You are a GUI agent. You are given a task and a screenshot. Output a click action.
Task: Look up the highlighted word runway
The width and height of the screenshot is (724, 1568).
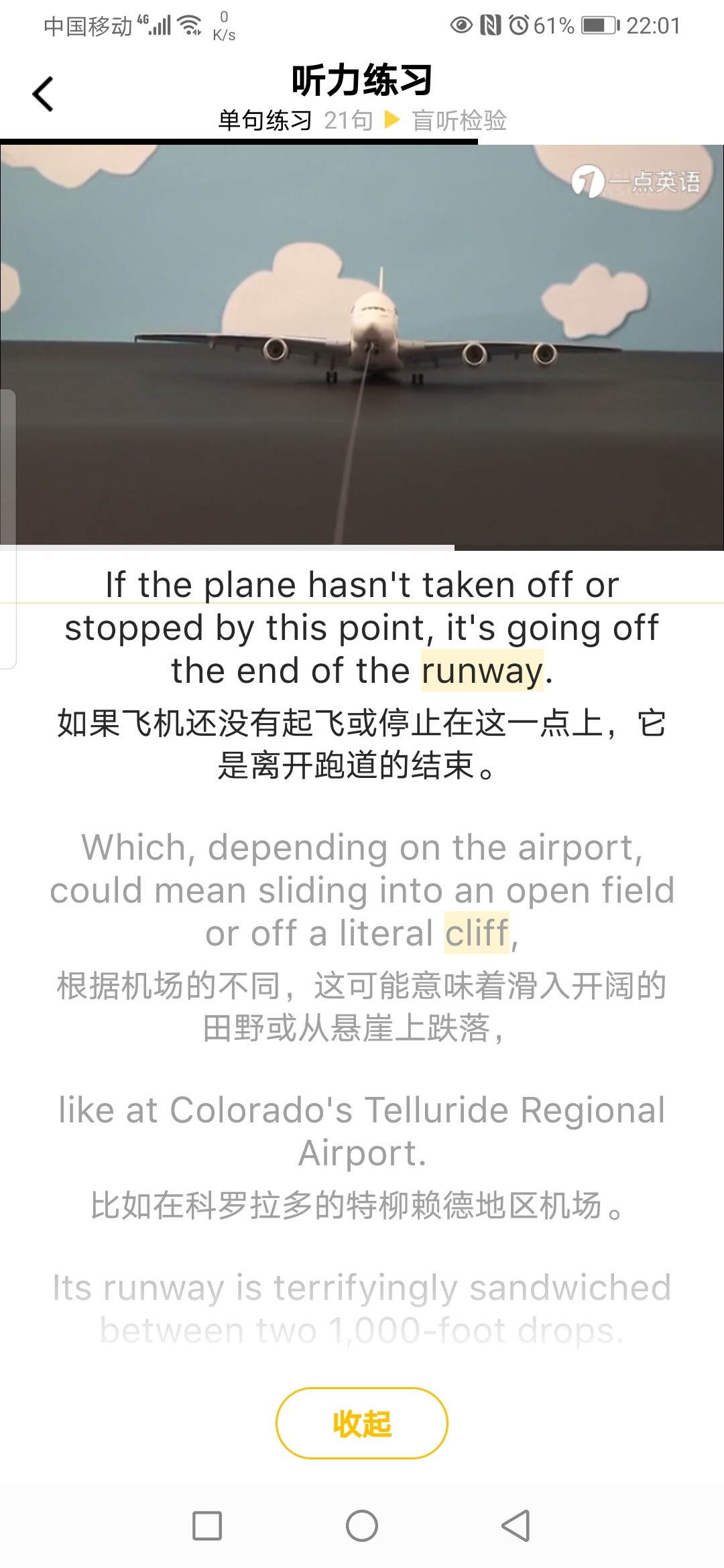click(x=482, y=671)
